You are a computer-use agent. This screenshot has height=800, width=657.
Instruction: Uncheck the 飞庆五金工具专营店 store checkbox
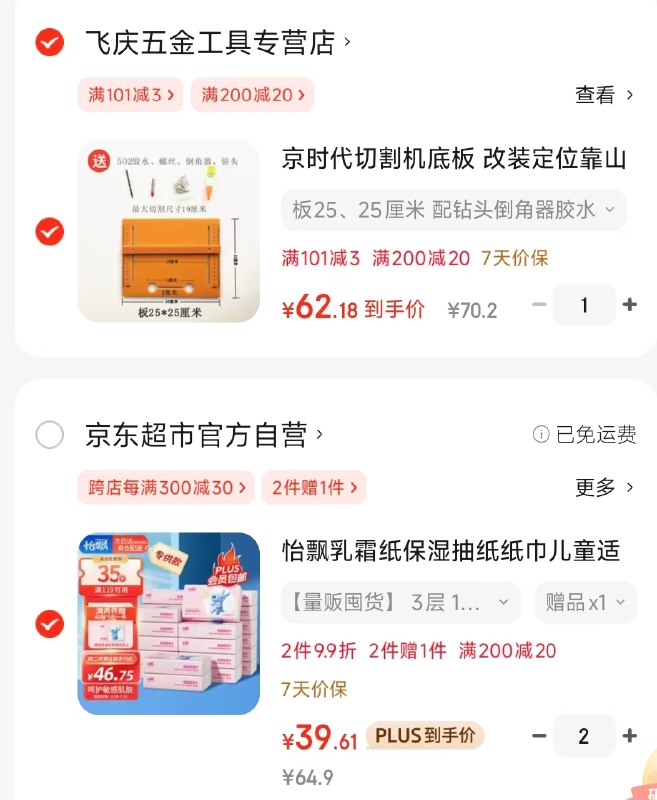click(x=49, y=43)
